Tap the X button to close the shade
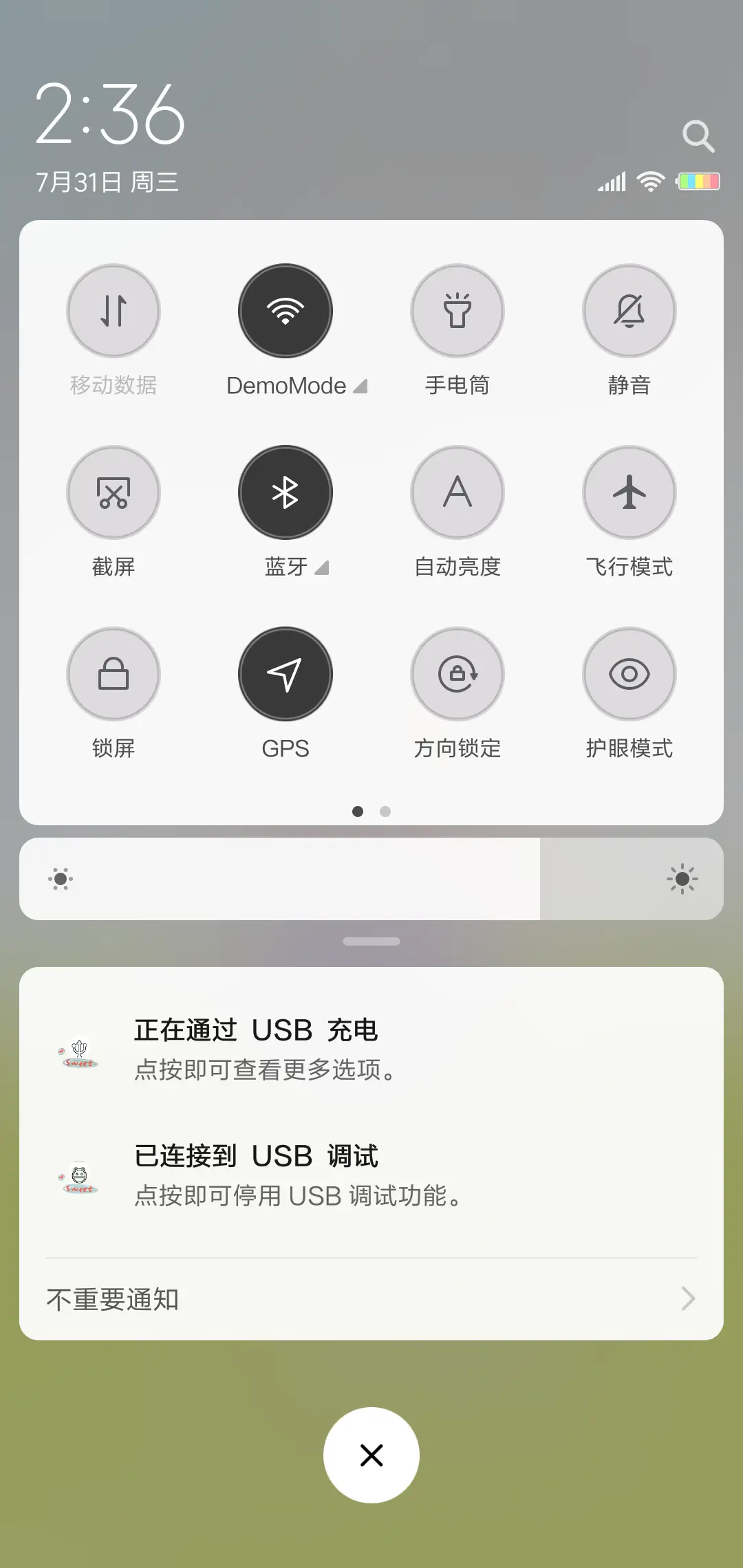Screen dimensions: 743x1568 tap(371, 1455)
